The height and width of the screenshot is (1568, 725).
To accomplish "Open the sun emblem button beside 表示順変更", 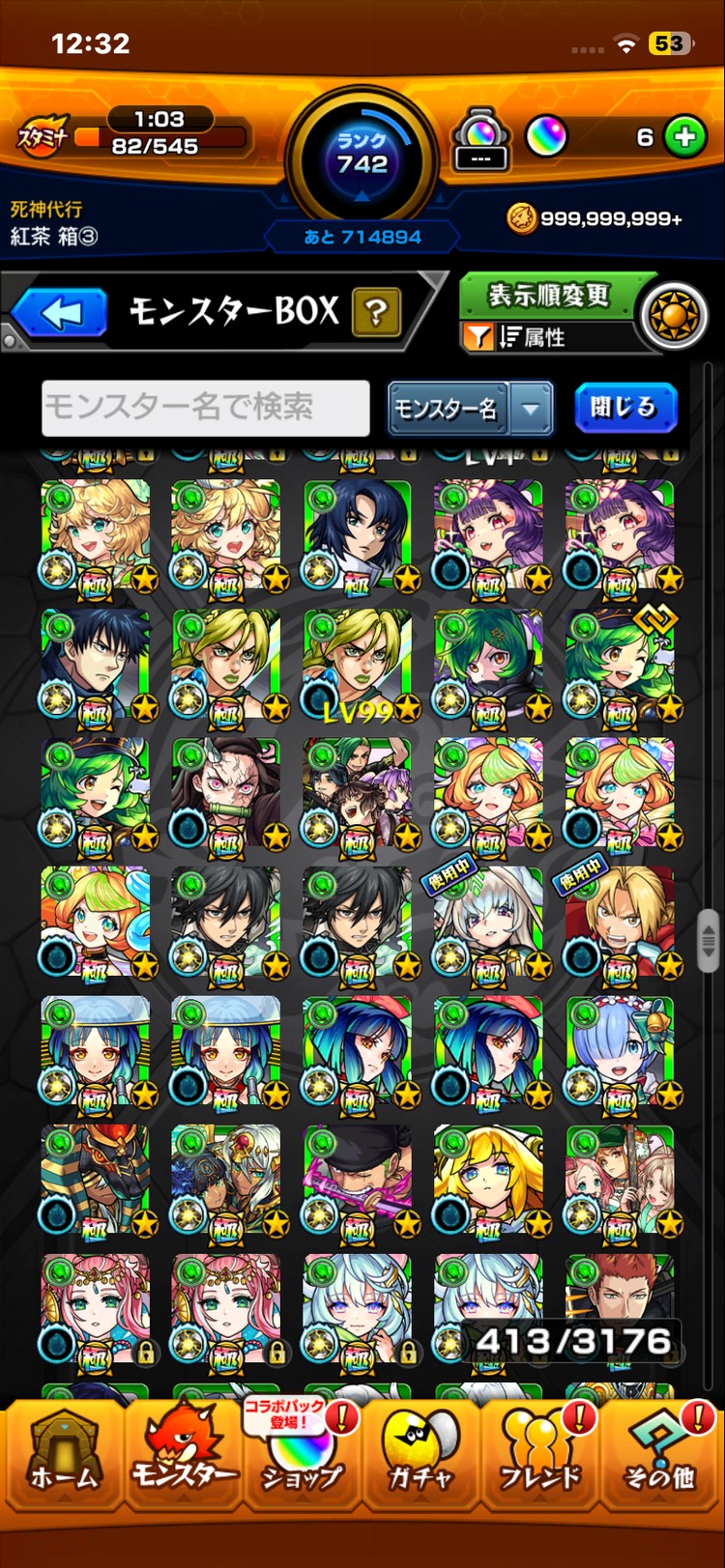I will [x=674, y=316].
